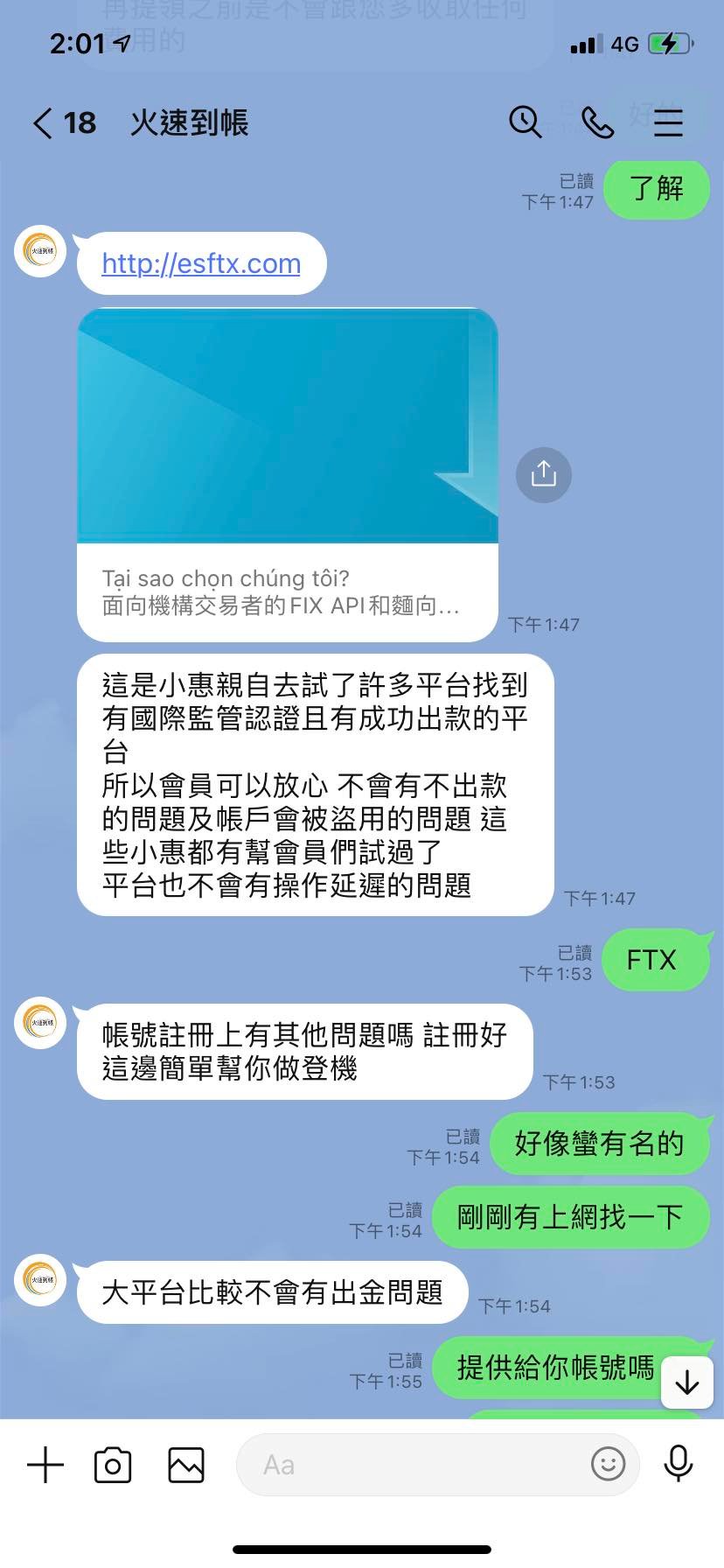The width and height of the screenshot is (724, 1568).
Task: Jump to the latest message
Action: [687, 1382]
